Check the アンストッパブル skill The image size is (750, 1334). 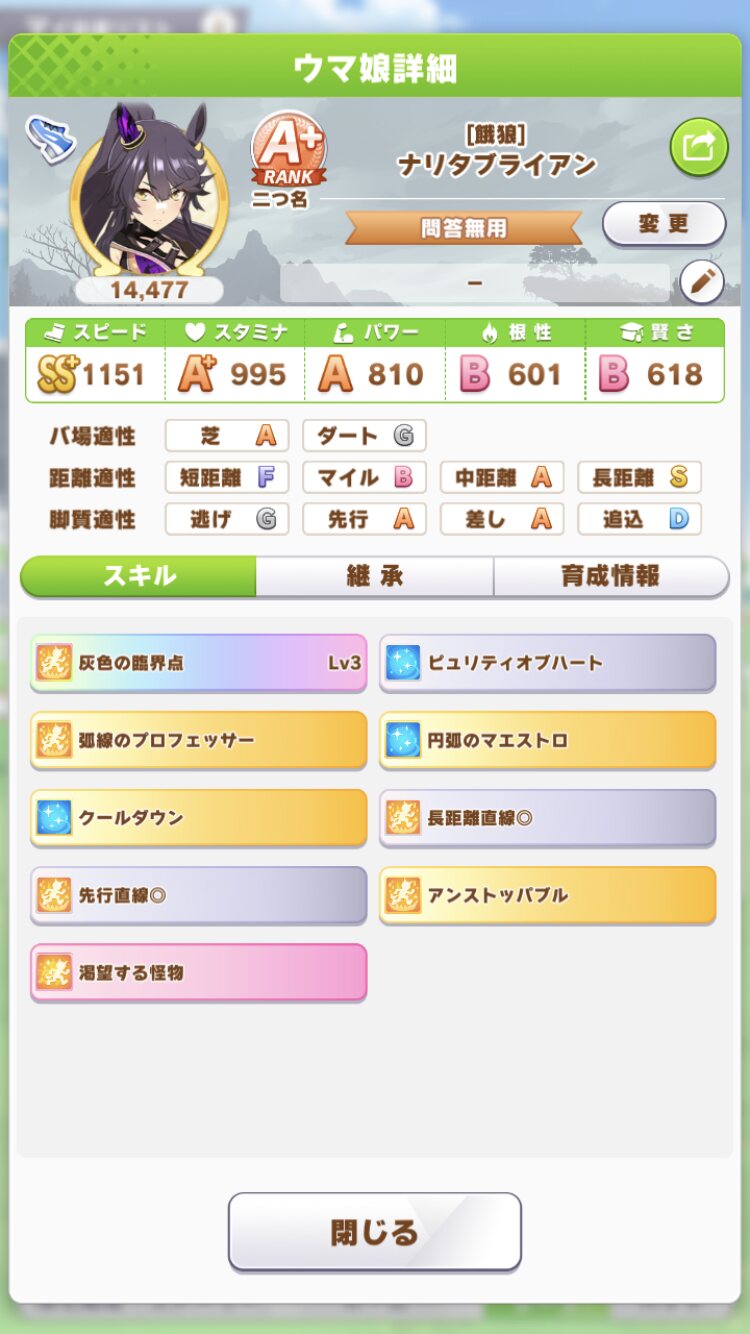(x=547, y=895)
